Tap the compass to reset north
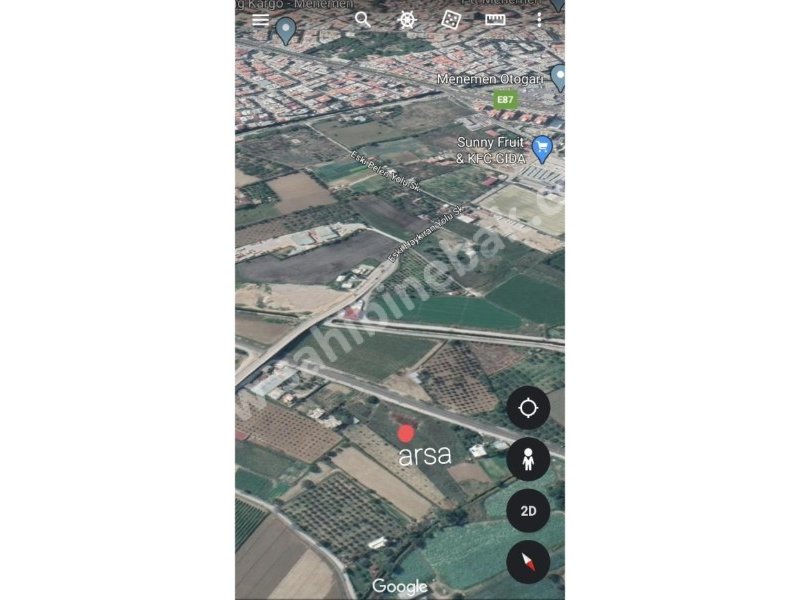800x600 pixels. [x=528, y=562]
